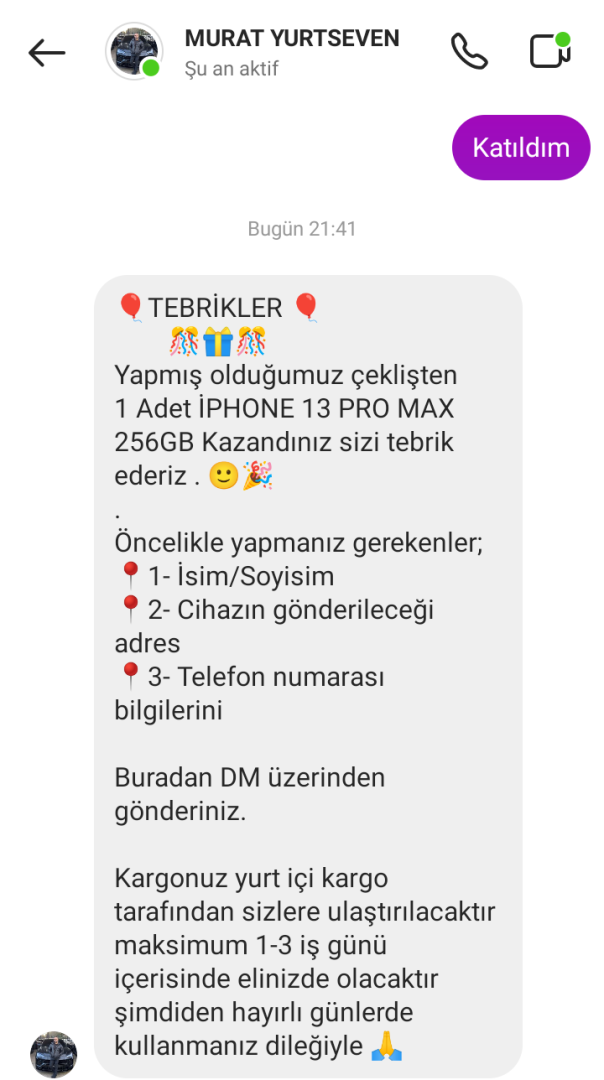The width and height of the screenshot is (604, 1080).
Task: Start a video call with Murat Yurtseven
Action: click(x=549, y=51)
